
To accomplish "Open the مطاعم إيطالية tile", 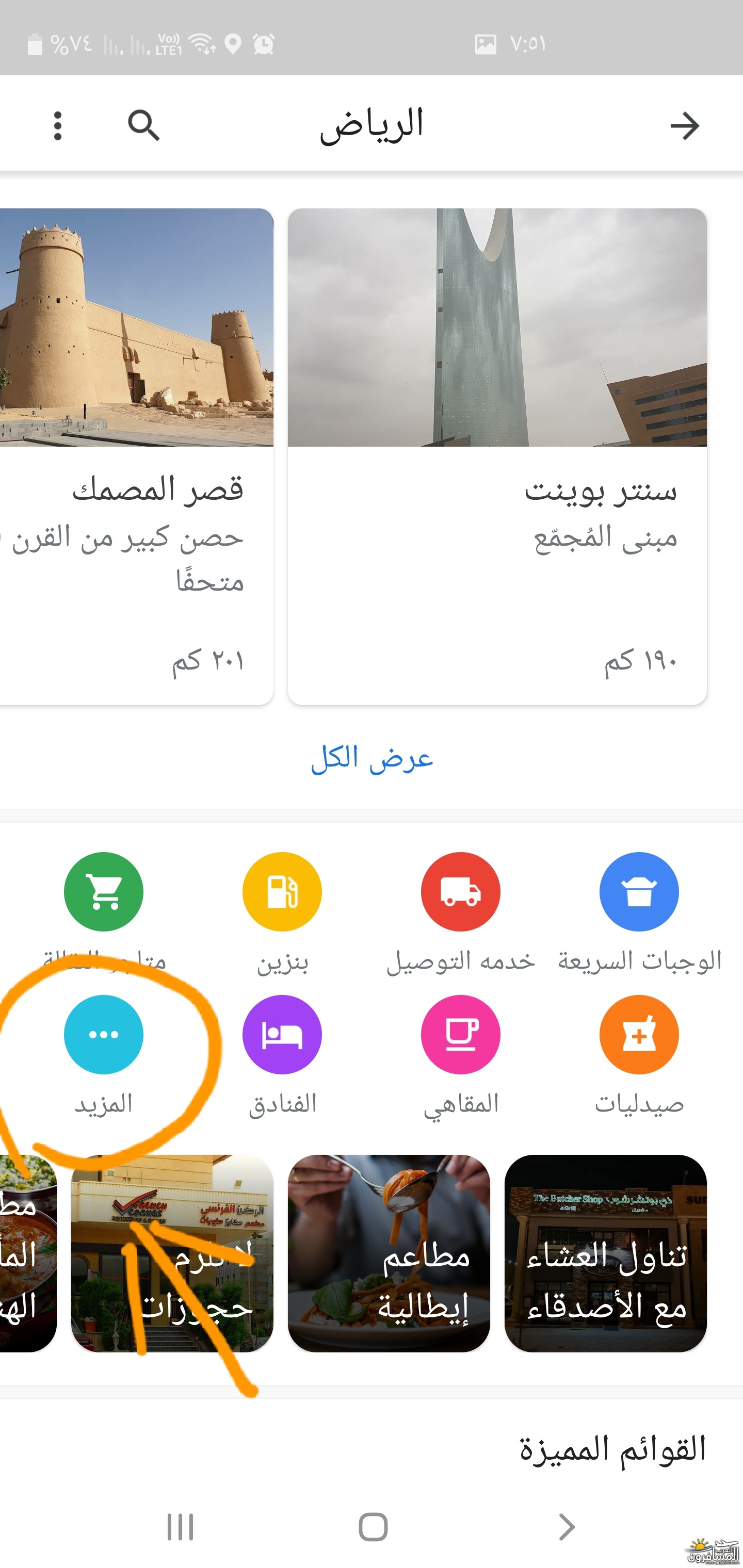I will (389, 1253).
